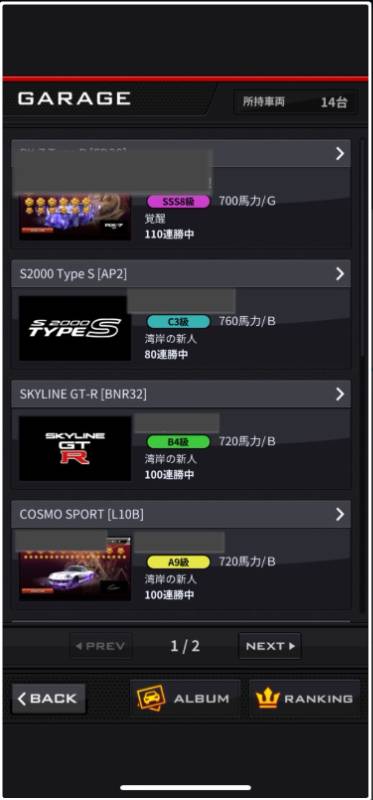The width and height of the screenshot is (373, 800).
Task: Tap the Skyline GT-R logo thumbnail
Action: point(75,448)
